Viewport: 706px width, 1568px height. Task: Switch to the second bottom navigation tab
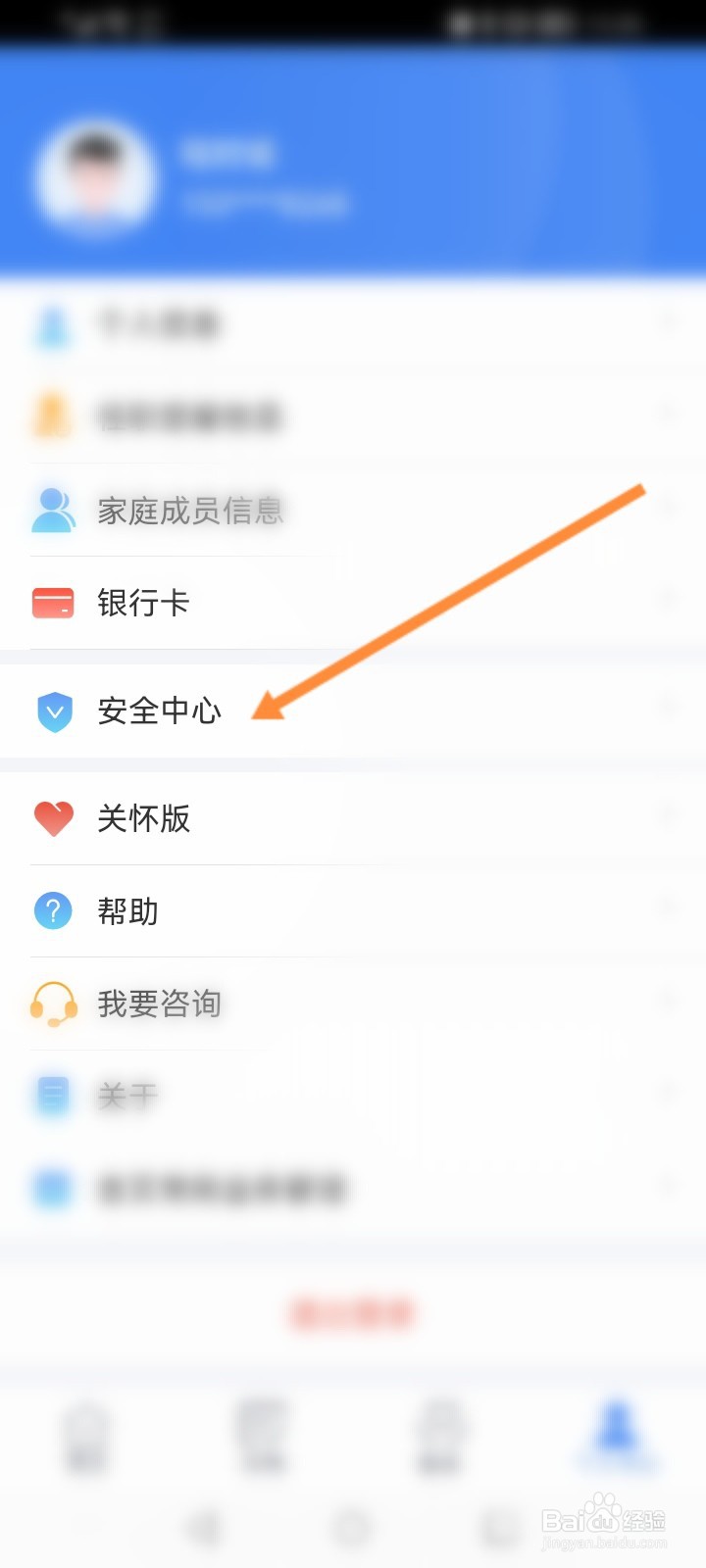point(263,1435)
